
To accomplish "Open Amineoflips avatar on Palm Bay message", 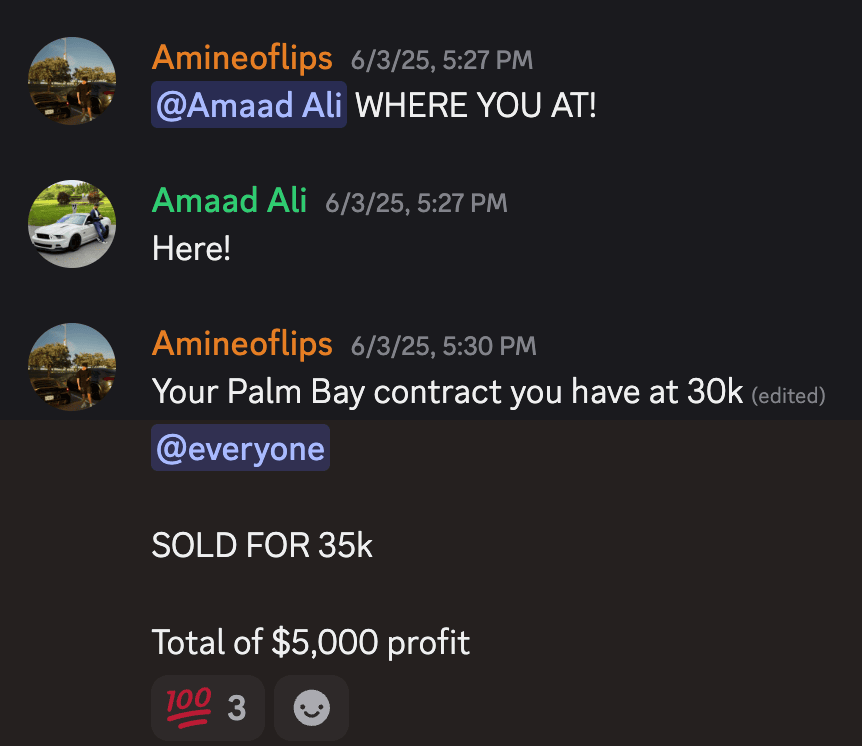I will click(x=72, y=367).
